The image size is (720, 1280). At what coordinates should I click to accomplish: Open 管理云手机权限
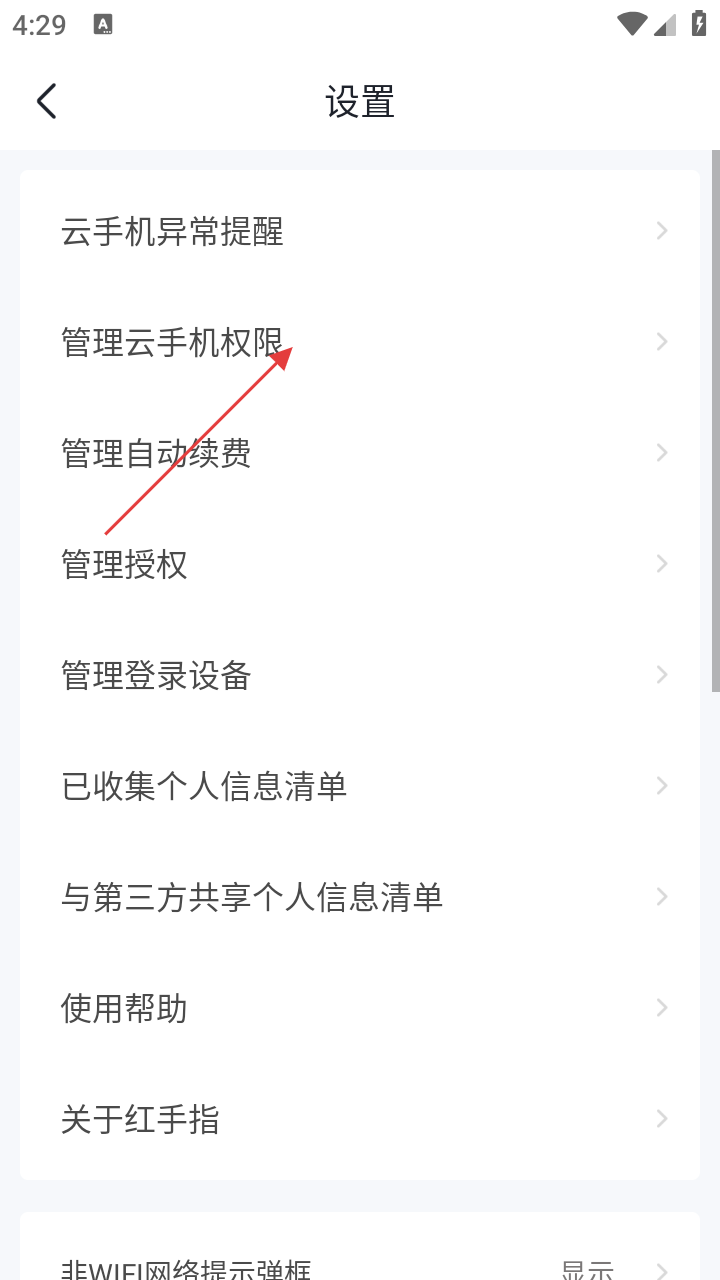360,342
